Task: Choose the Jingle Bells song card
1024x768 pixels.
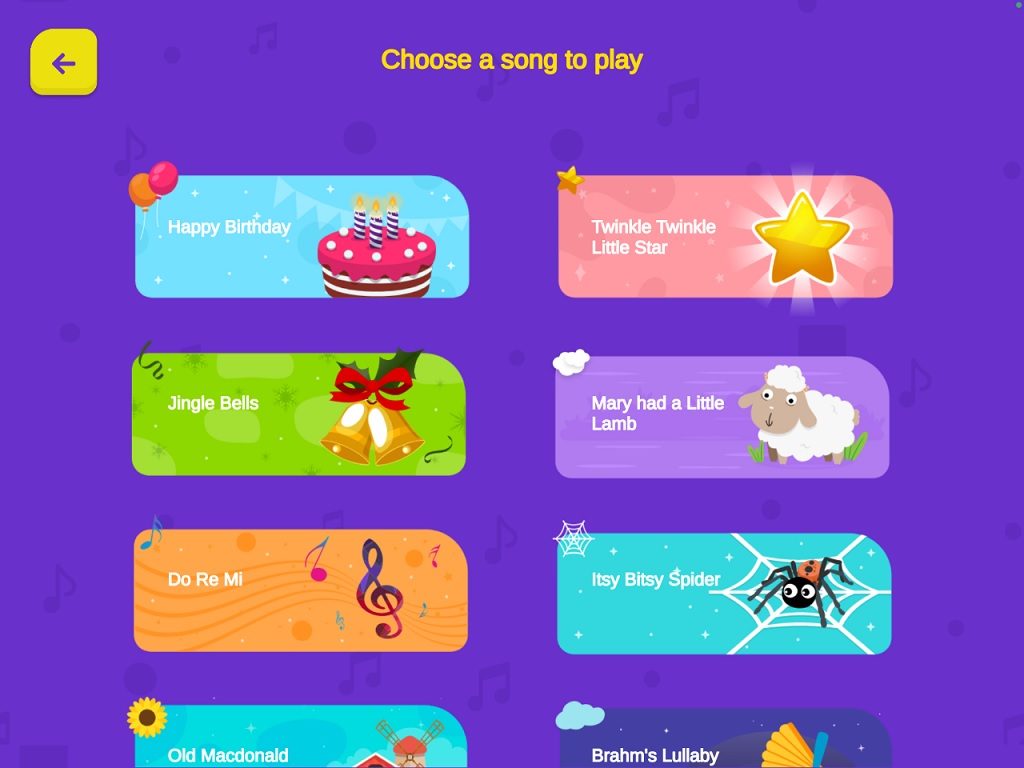Action: [x=298, y=414]
